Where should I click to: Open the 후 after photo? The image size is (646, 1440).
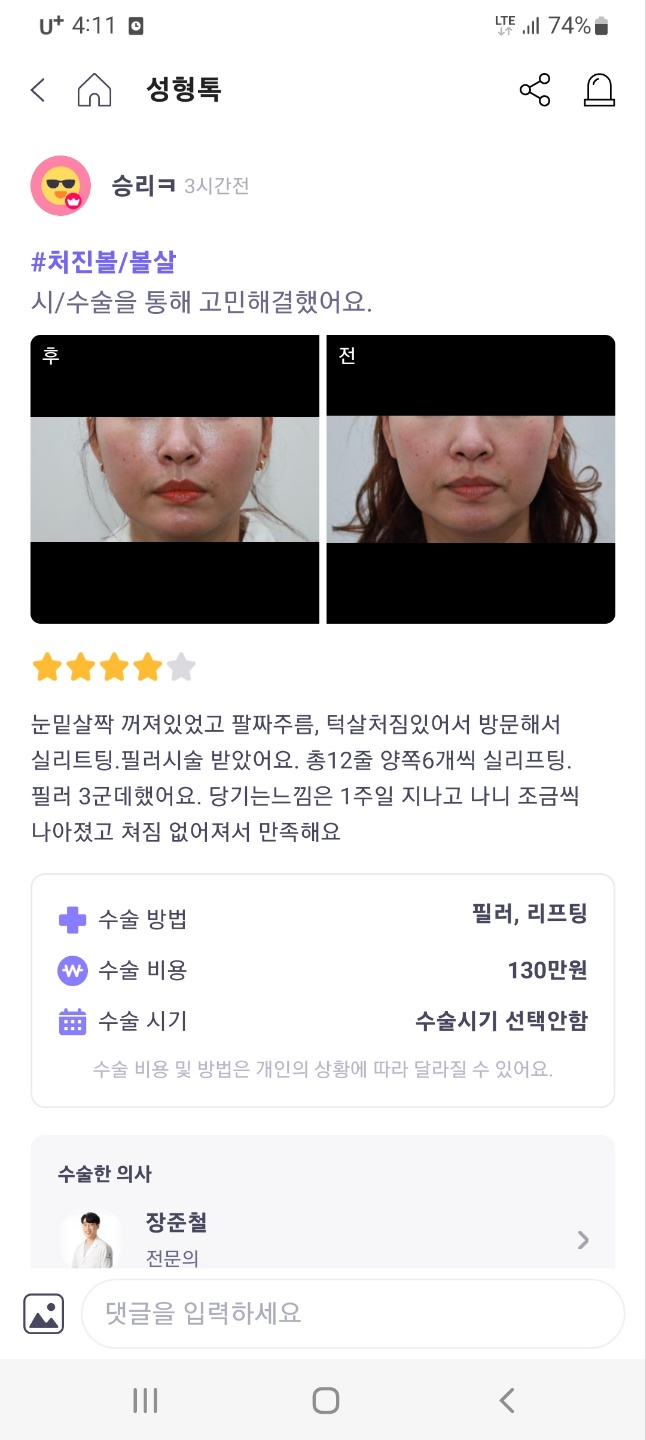click(x=175, y=479)
